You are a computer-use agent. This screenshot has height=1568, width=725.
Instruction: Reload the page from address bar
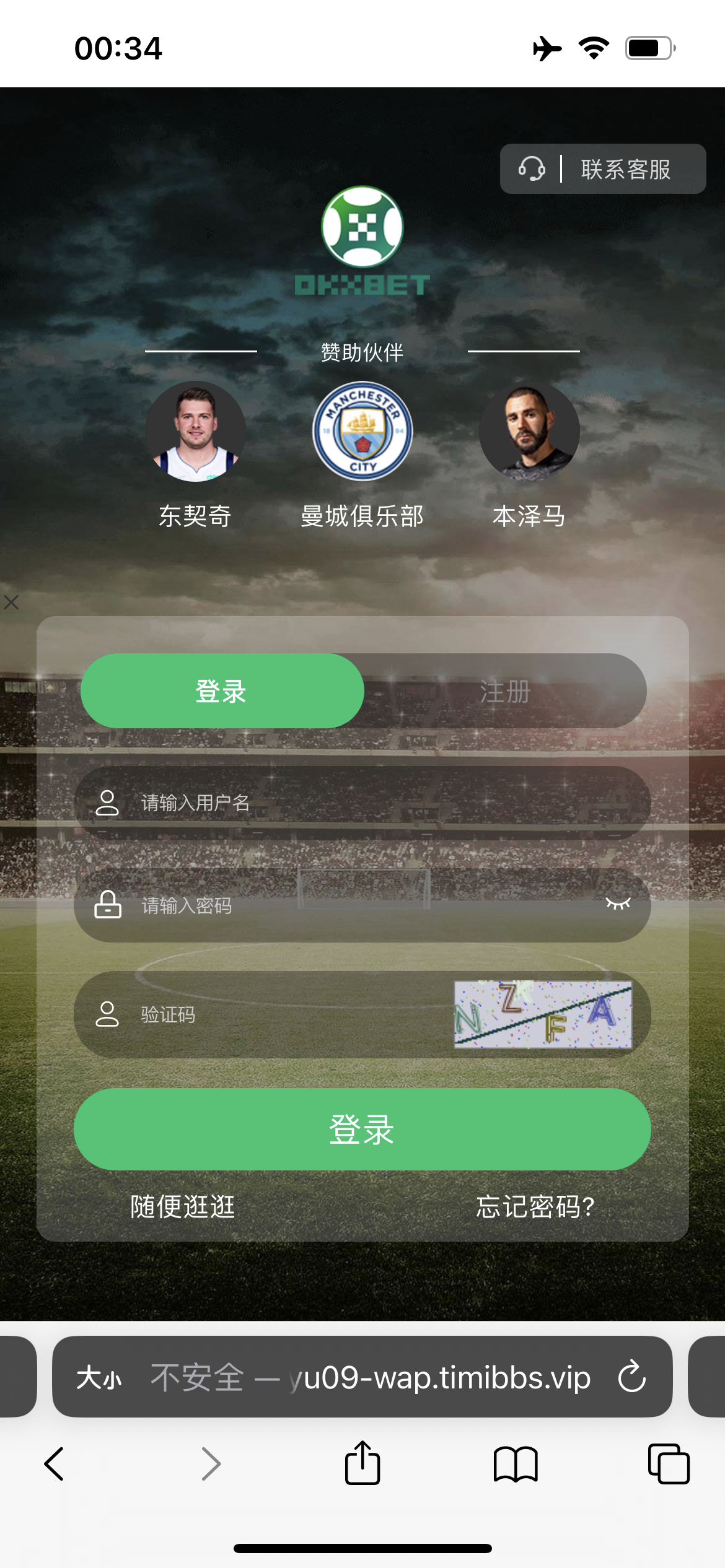point(632,1377)
